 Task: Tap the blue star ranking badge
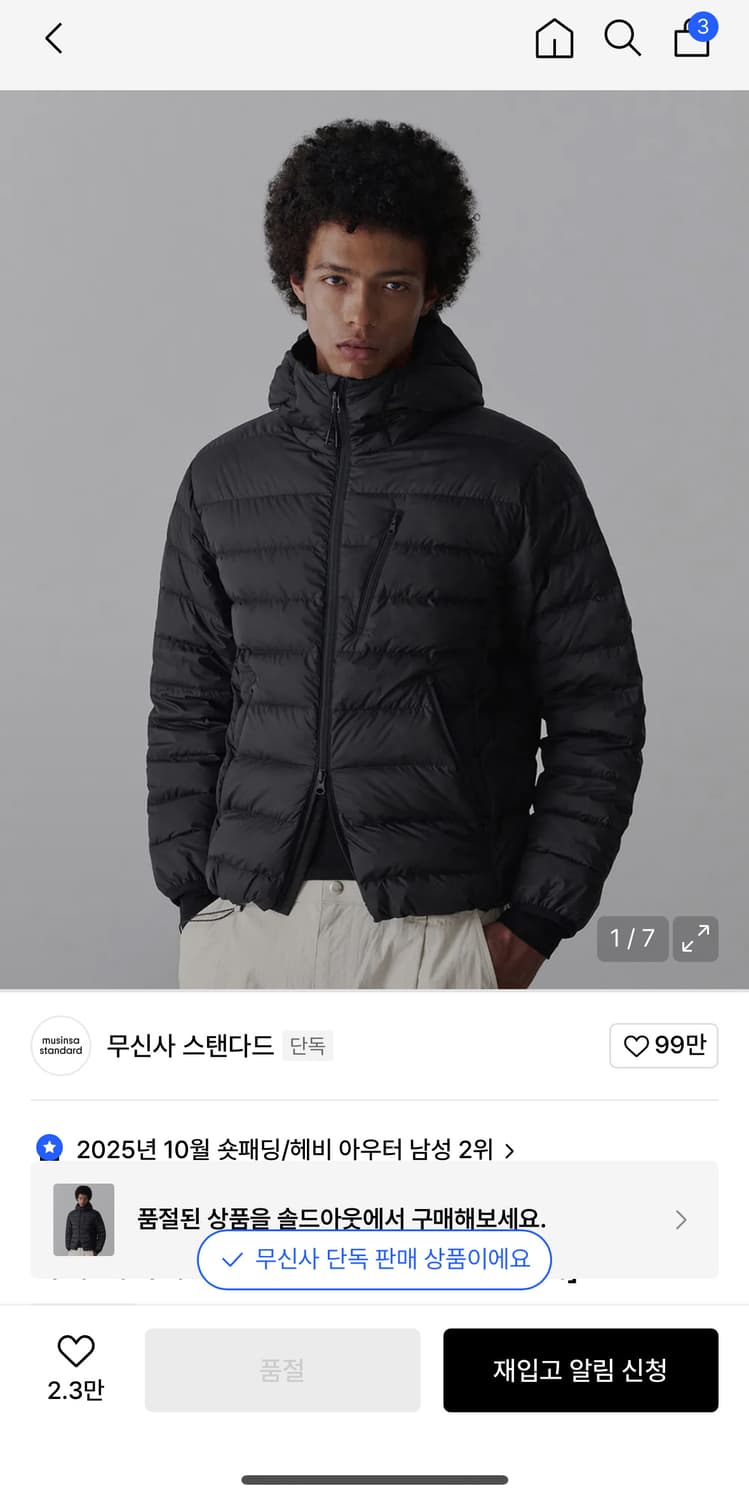coord(49,1147)
